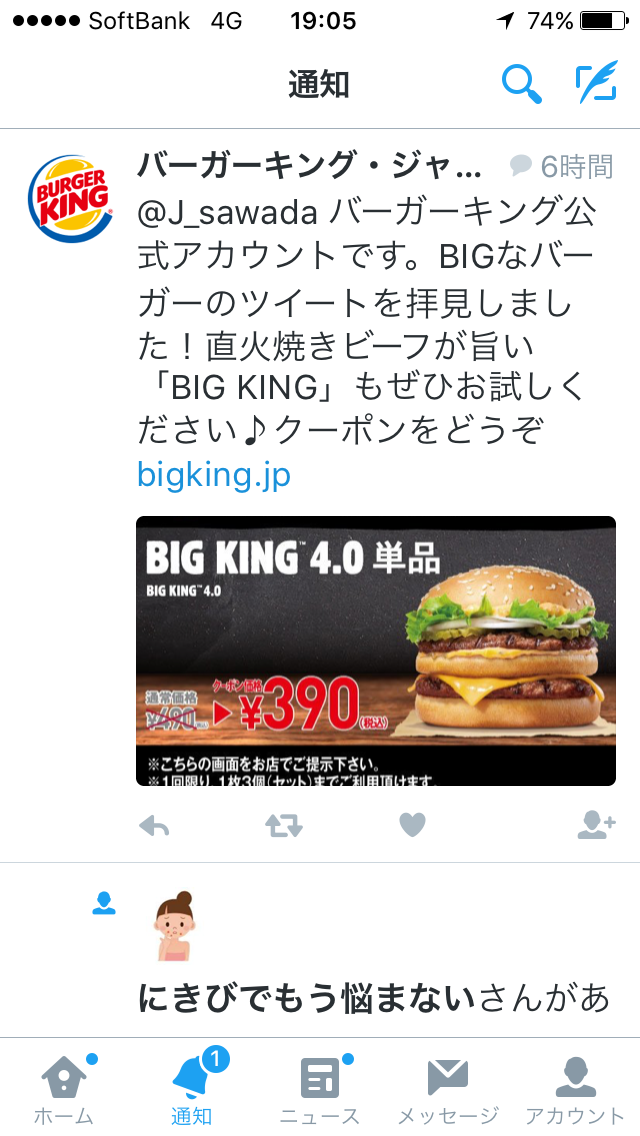Switch to the アカウント tab

tap(575, 1089)
